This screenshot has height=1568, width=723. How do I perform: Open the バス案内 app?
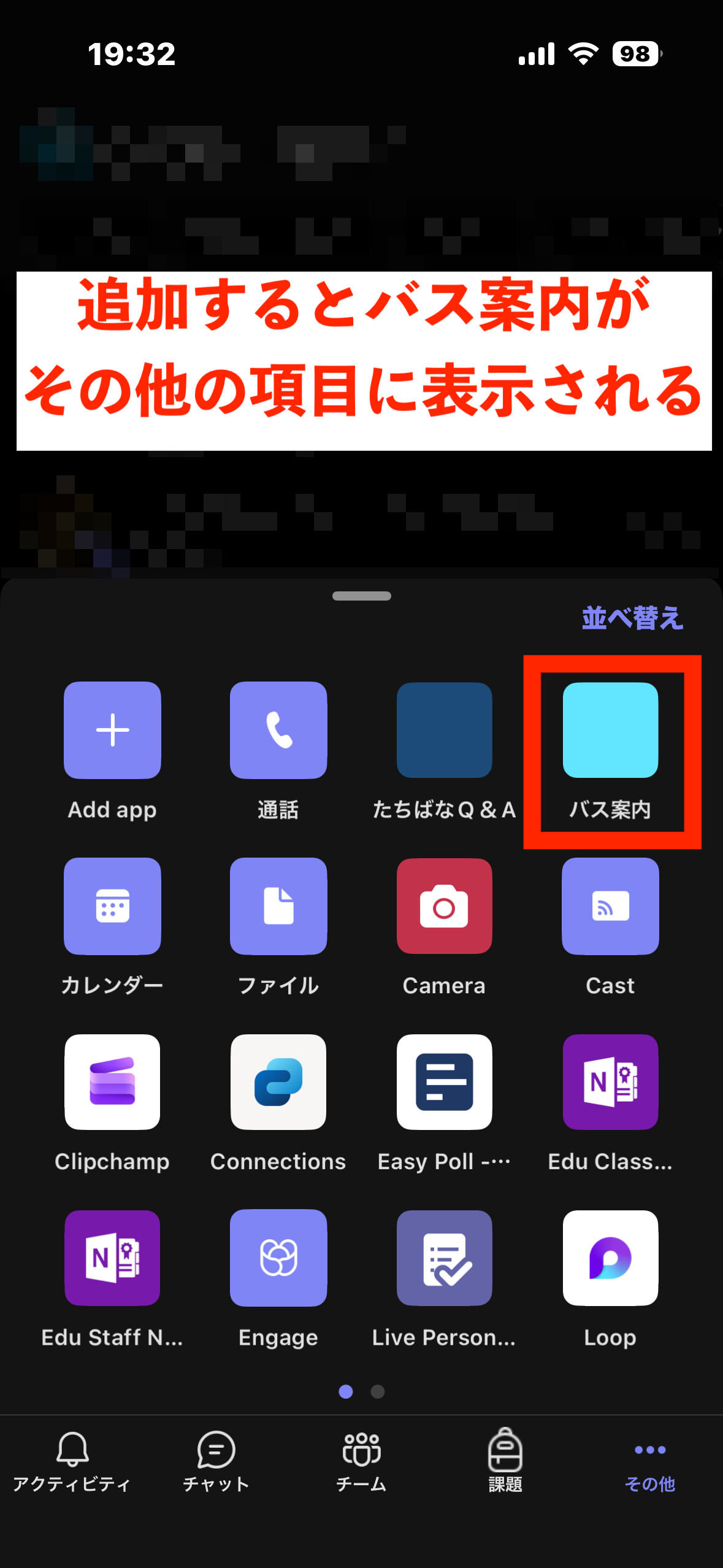coord(610,731)
